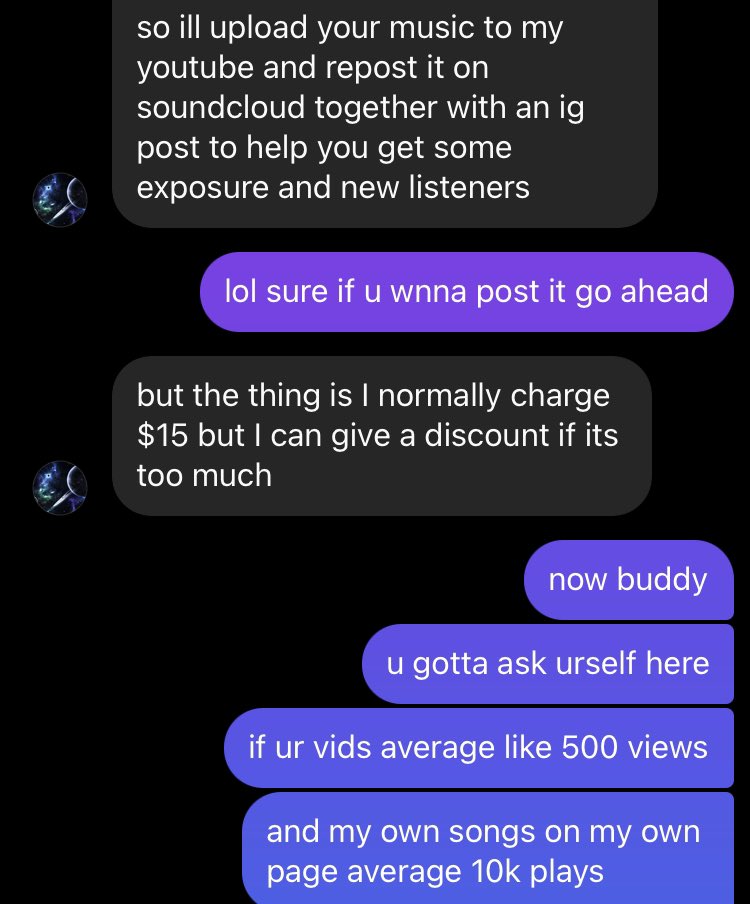The image size is (750, 904).
Task: Open sender's avatar beside the exposure message
Action: coord(60,199)
